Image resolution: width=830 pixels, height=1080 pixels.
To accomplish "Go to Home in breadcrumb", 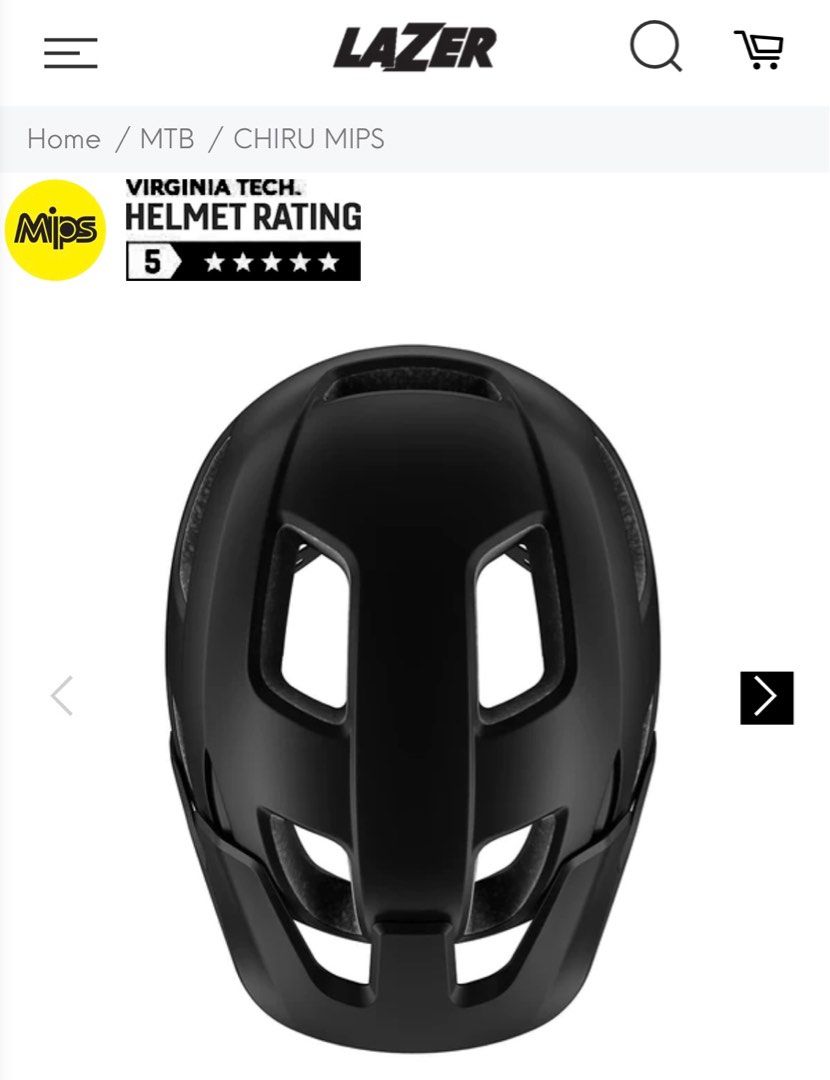I will coord(64,139).
